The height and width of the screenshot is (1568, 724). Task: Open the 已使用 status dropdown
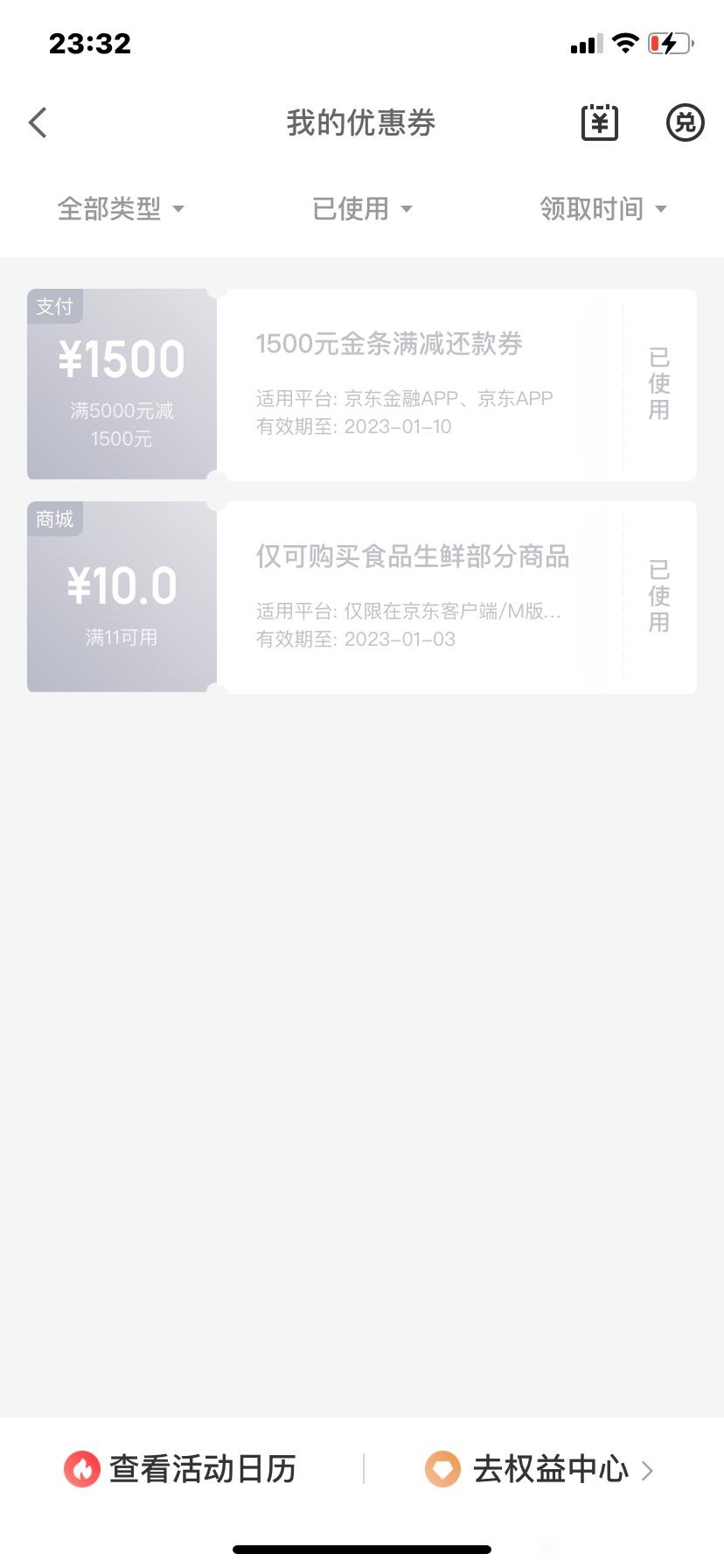tap(362, 209)
